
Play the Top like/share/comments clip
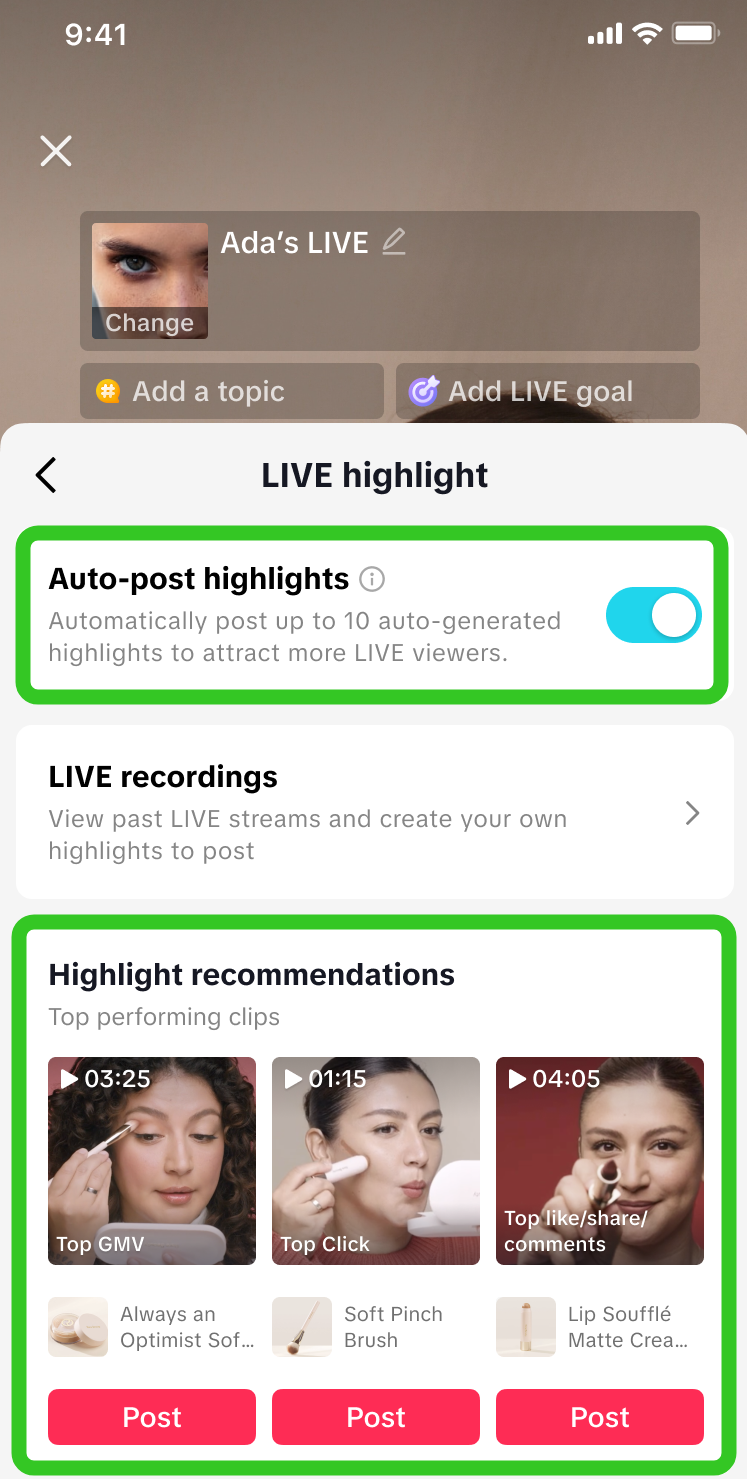600,1160
